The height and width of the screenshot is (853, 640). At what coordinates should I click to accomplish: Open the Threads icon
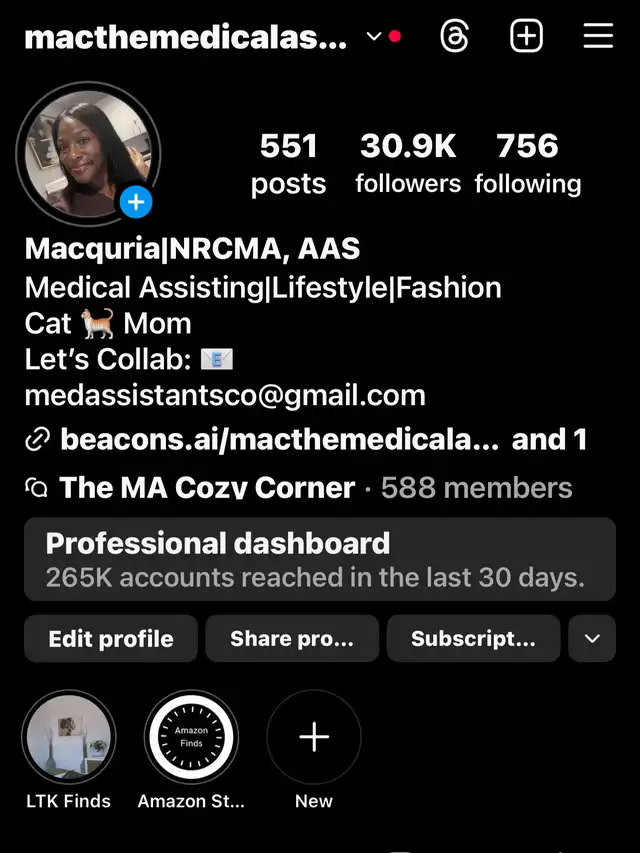pos(455,37)
